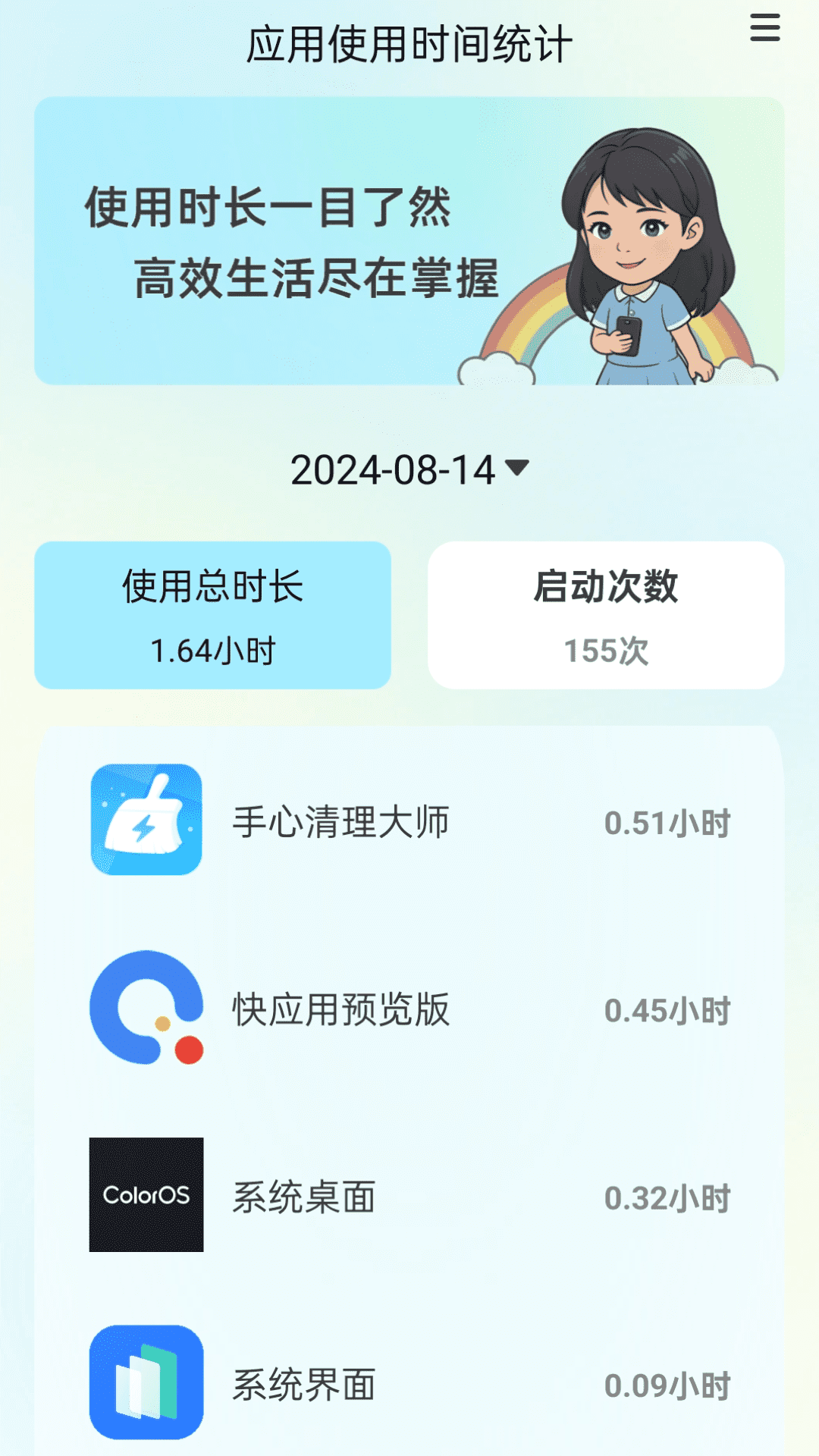Click the 0.45小时 usage time of 快应用预览版

pyautogui.click(x=667, y=1009)
